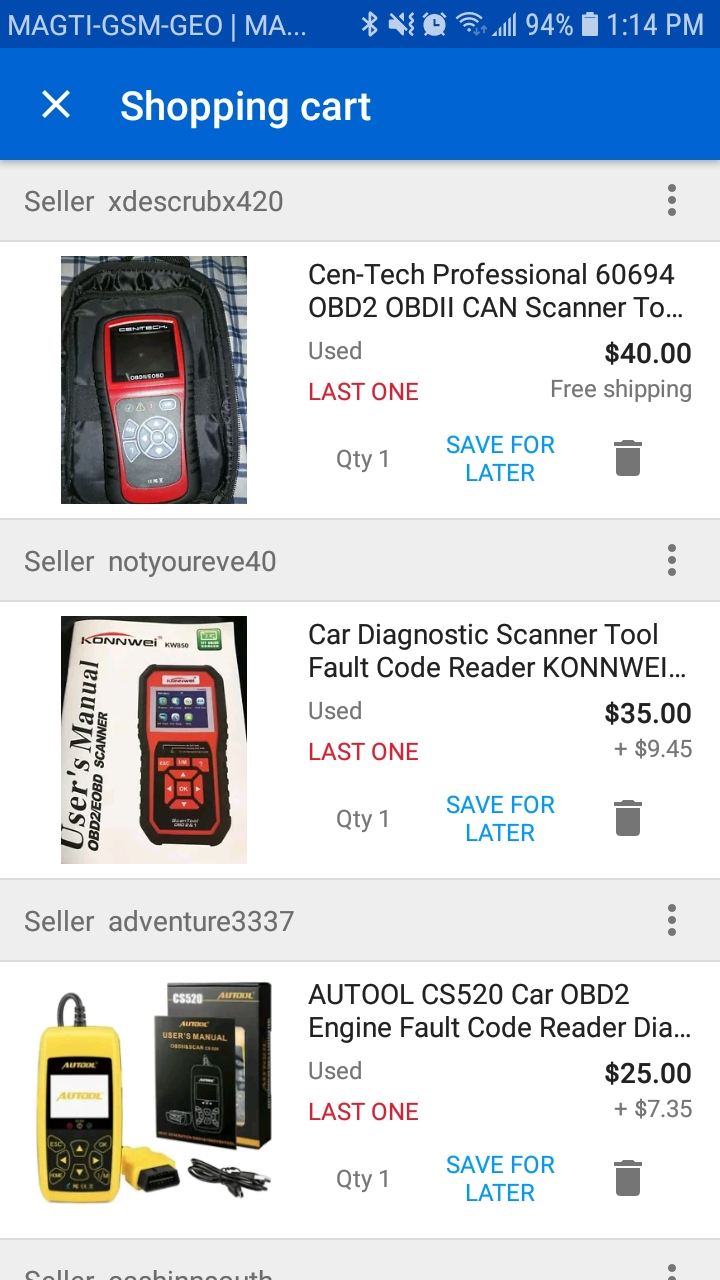Viewport: 720px width, 1280px height.
Task: Trash the AUTOOL CS520 from cart
Action: (x=627, y=1179)
